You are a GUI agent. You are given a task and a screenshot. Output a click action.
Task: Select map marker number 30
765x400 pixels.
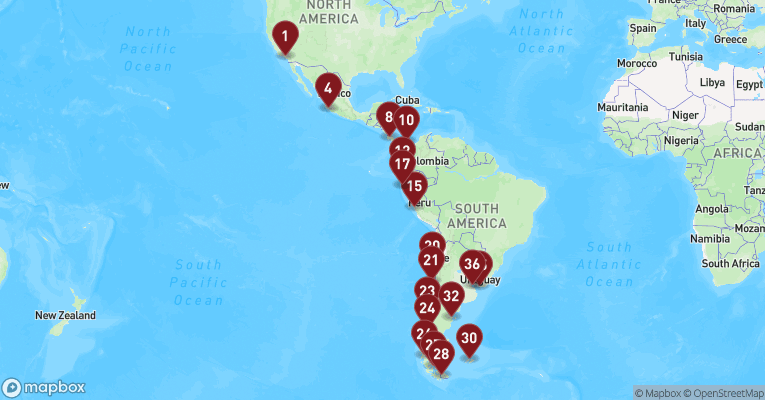point(469,338)
